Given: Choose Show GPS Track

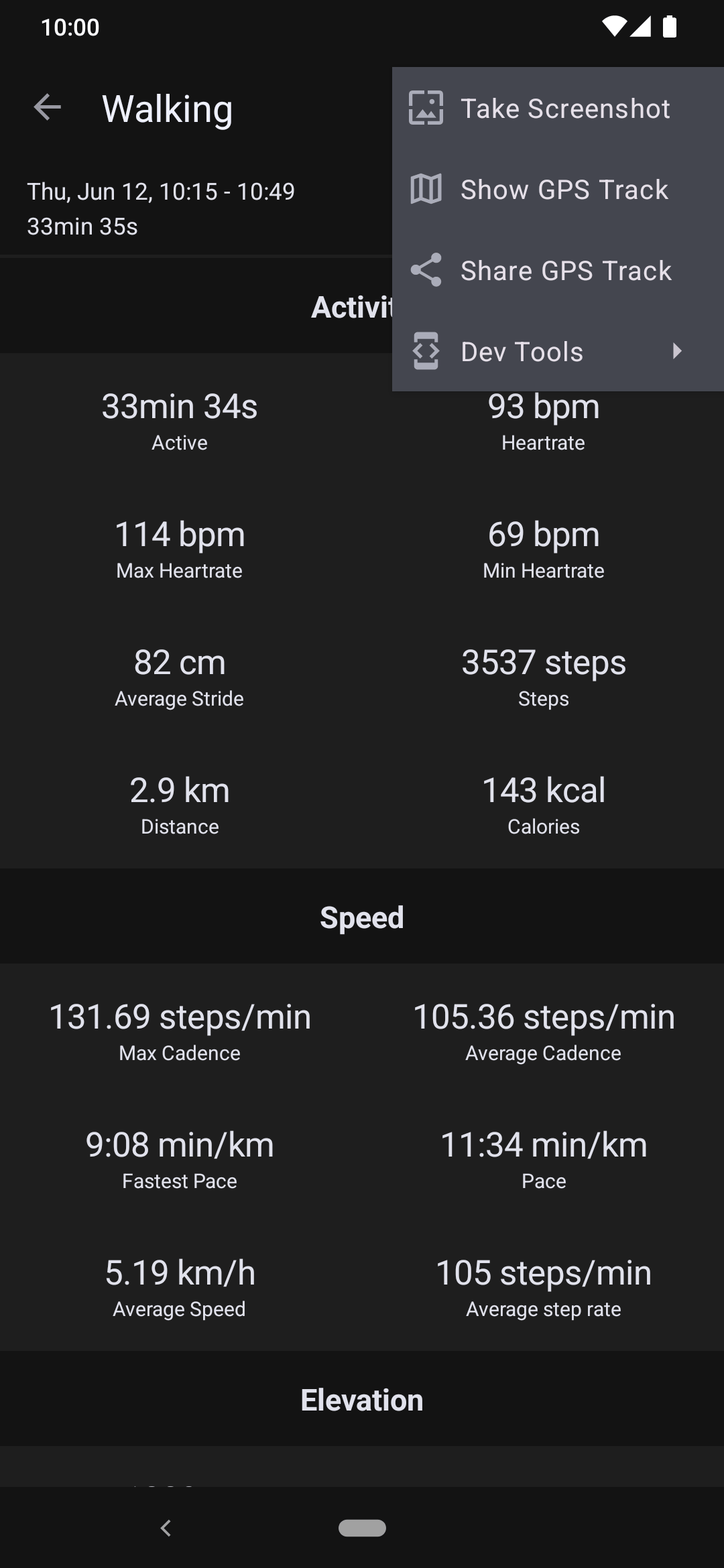Looking at the screenshot, I should coord(558,190).
